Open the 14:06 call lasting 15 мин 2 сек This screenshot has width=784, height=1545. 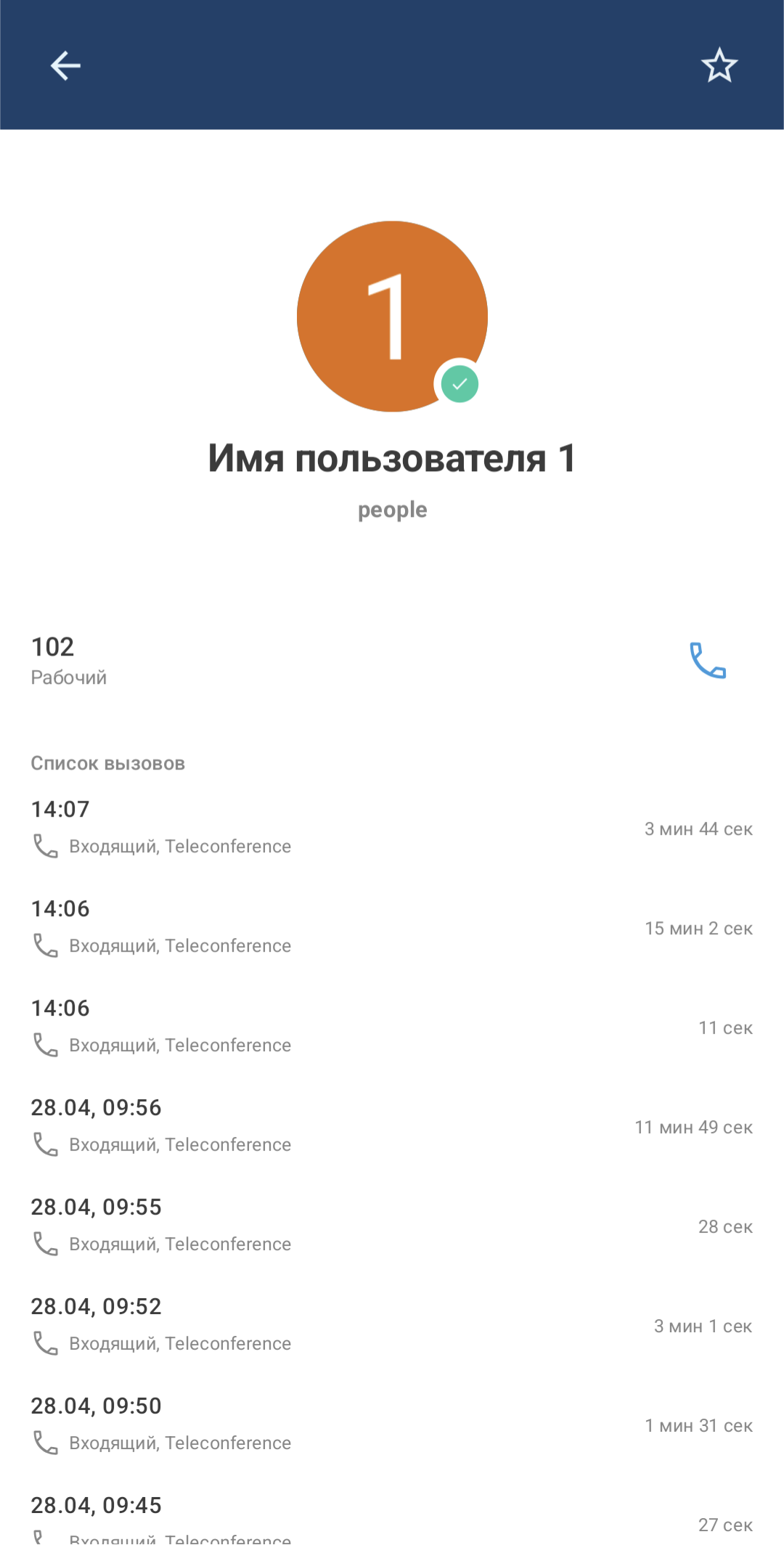click(392, 927)
